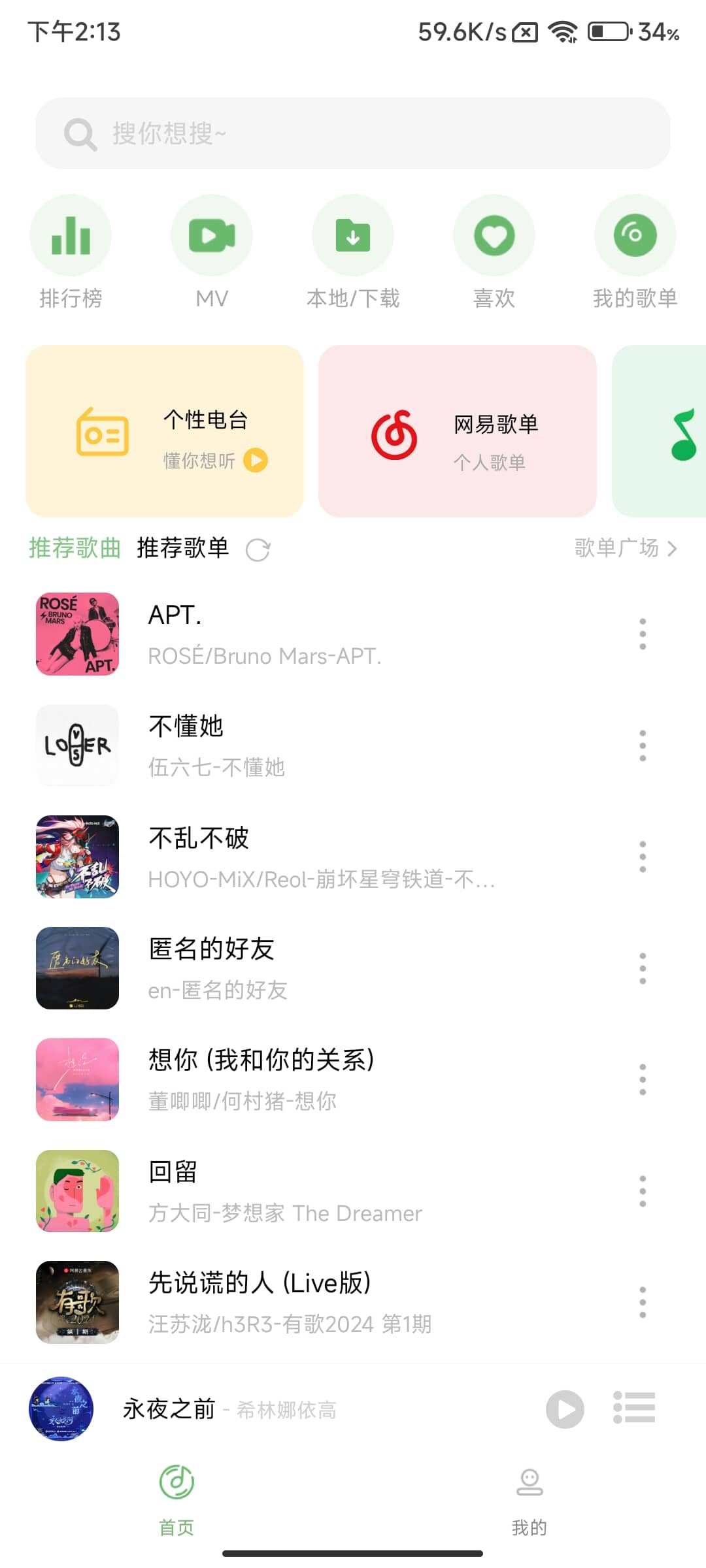Click the search input field
Viewport: 706px width, 1568px height.
pos(353,133)
